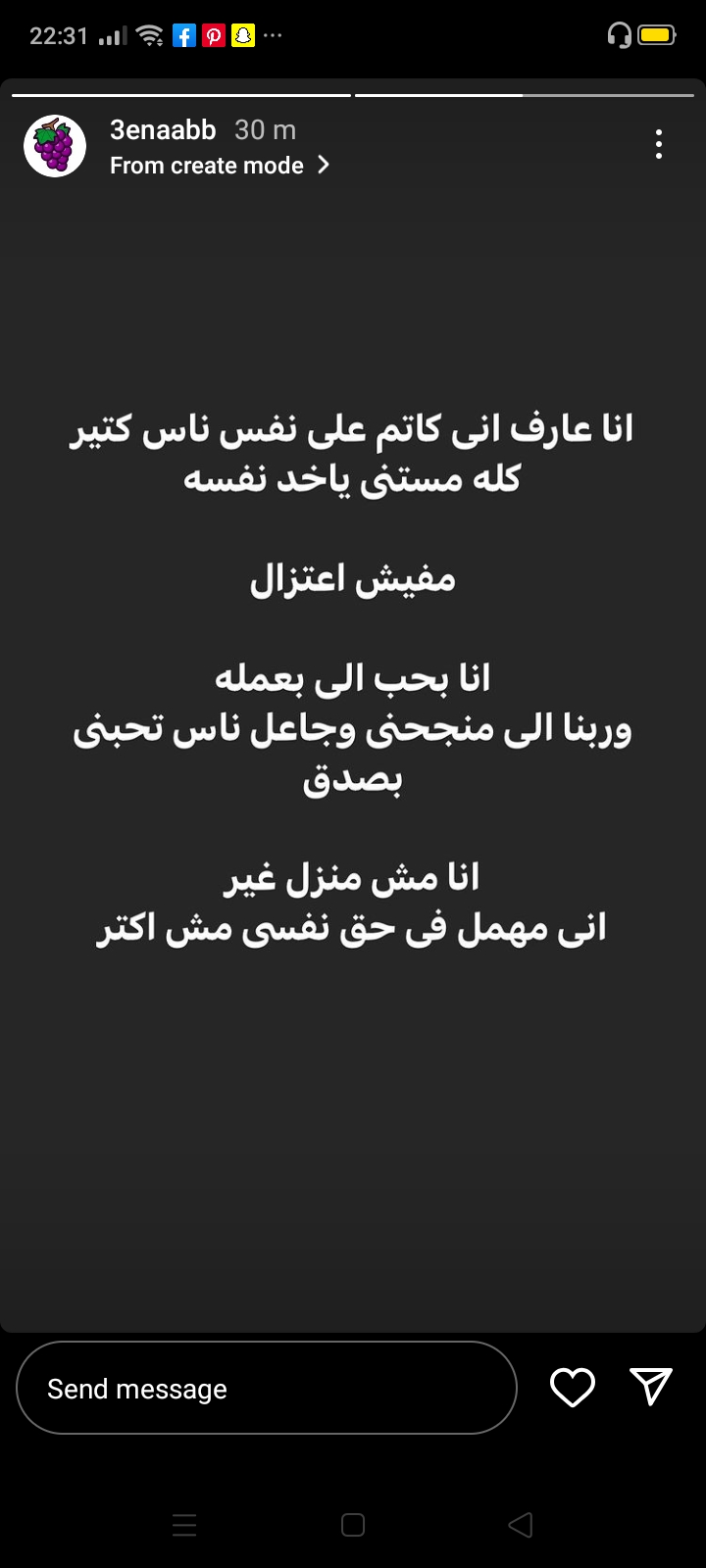Viewport: 706px width, 1568px height.
Task: Open the 3enaabb username link
Action: coord(163,129)
